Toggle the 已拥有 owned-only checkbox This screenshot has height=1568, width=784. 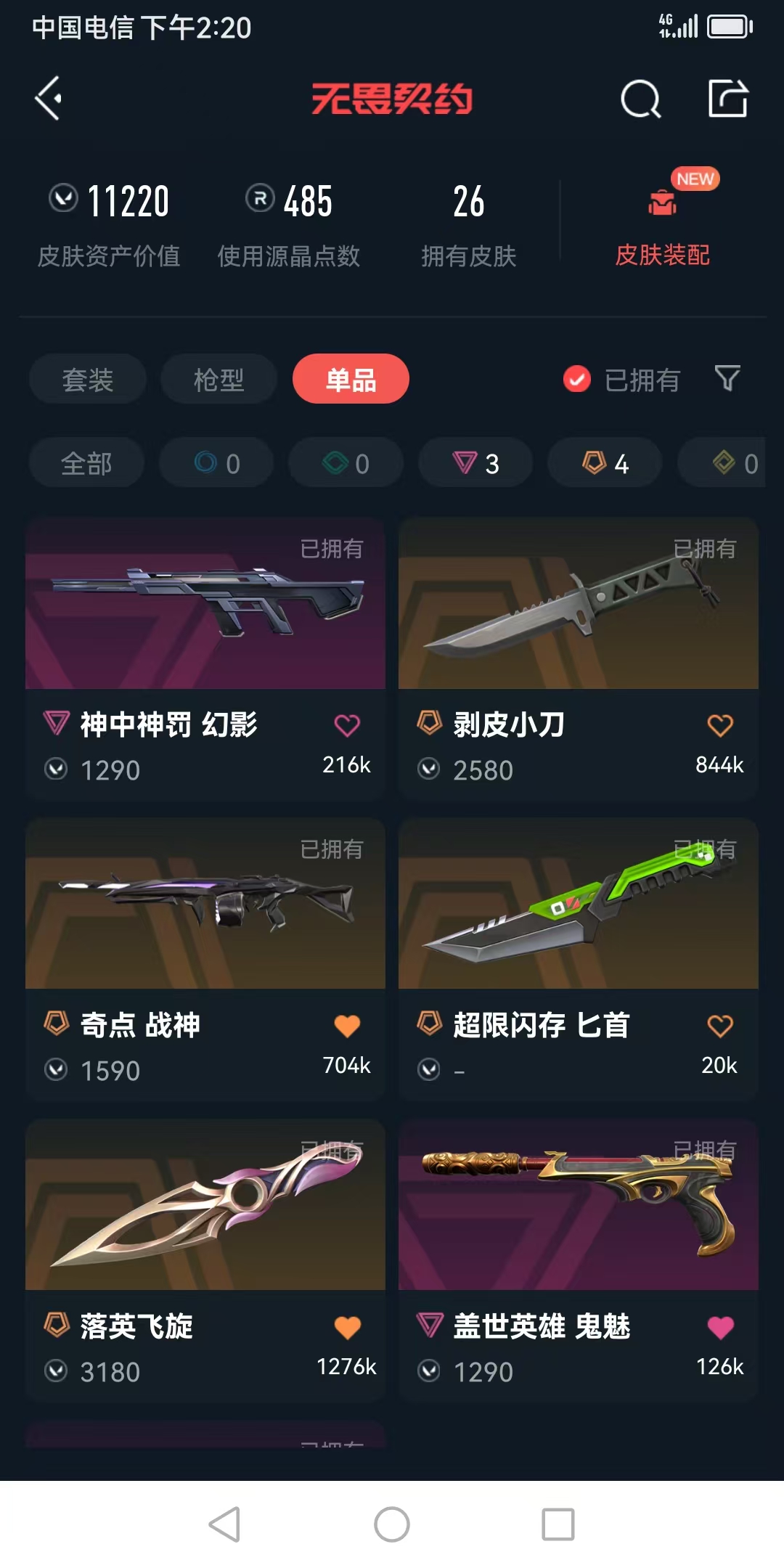tap(577, 379)
